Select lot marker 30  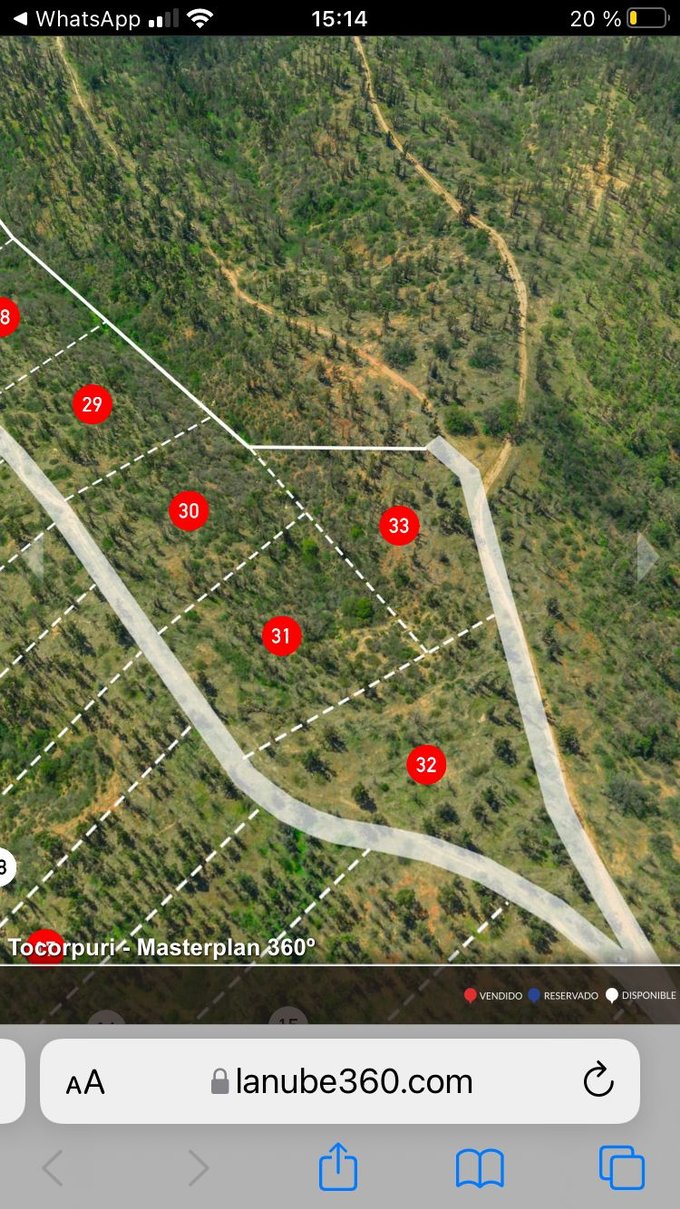coord(188,511)
